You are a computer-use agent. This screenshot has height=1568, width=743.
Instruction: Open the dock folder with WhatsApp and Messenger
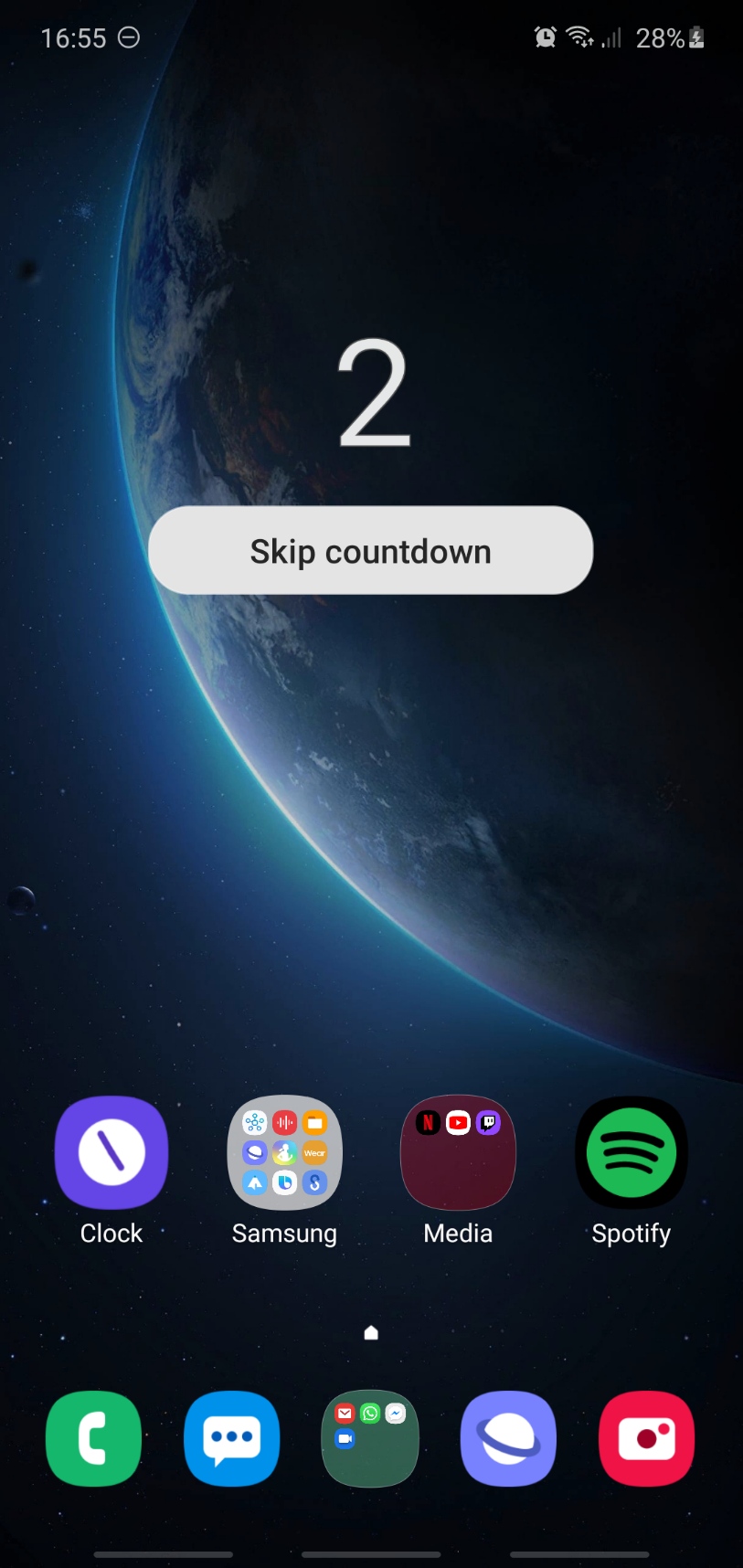(370, 1438)
